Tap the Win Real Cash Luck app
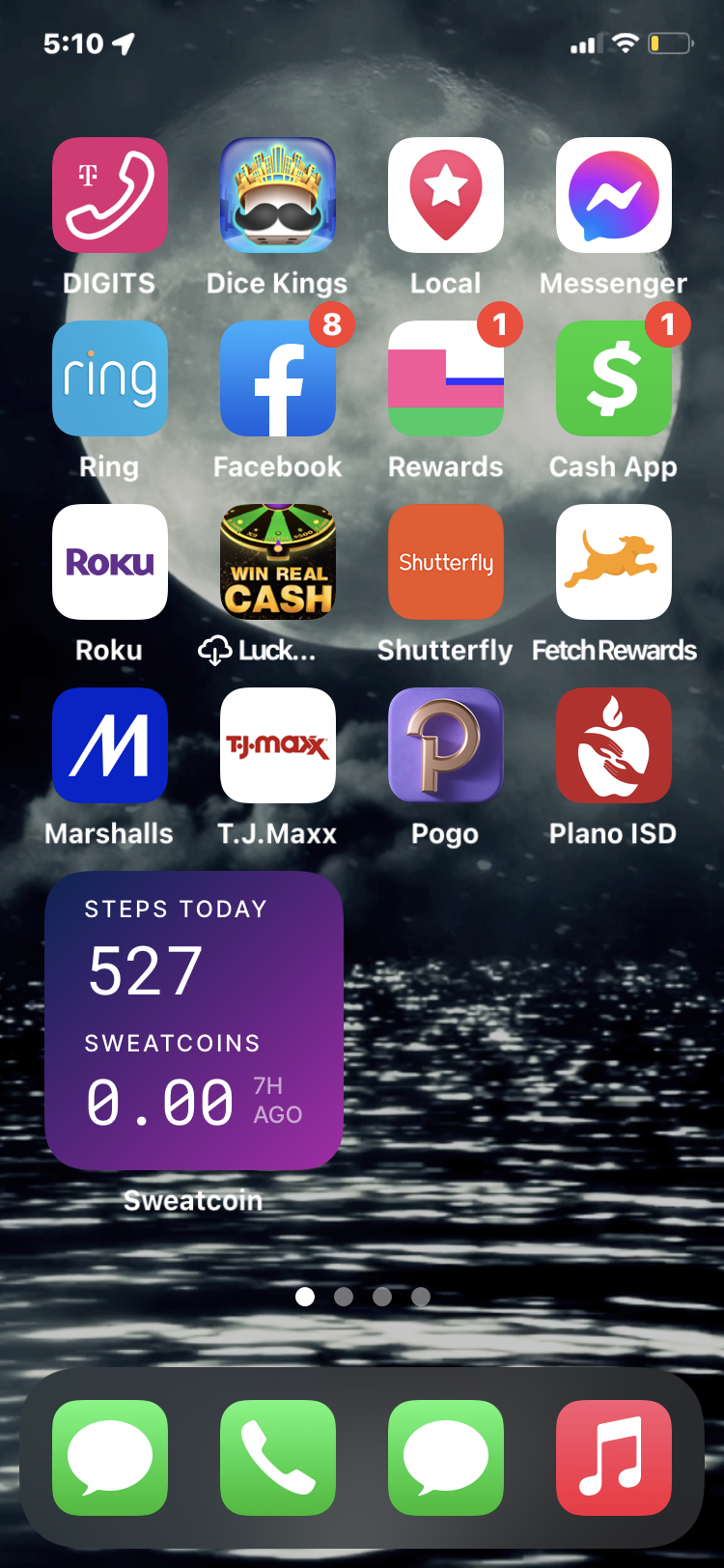 pos(278,562)
